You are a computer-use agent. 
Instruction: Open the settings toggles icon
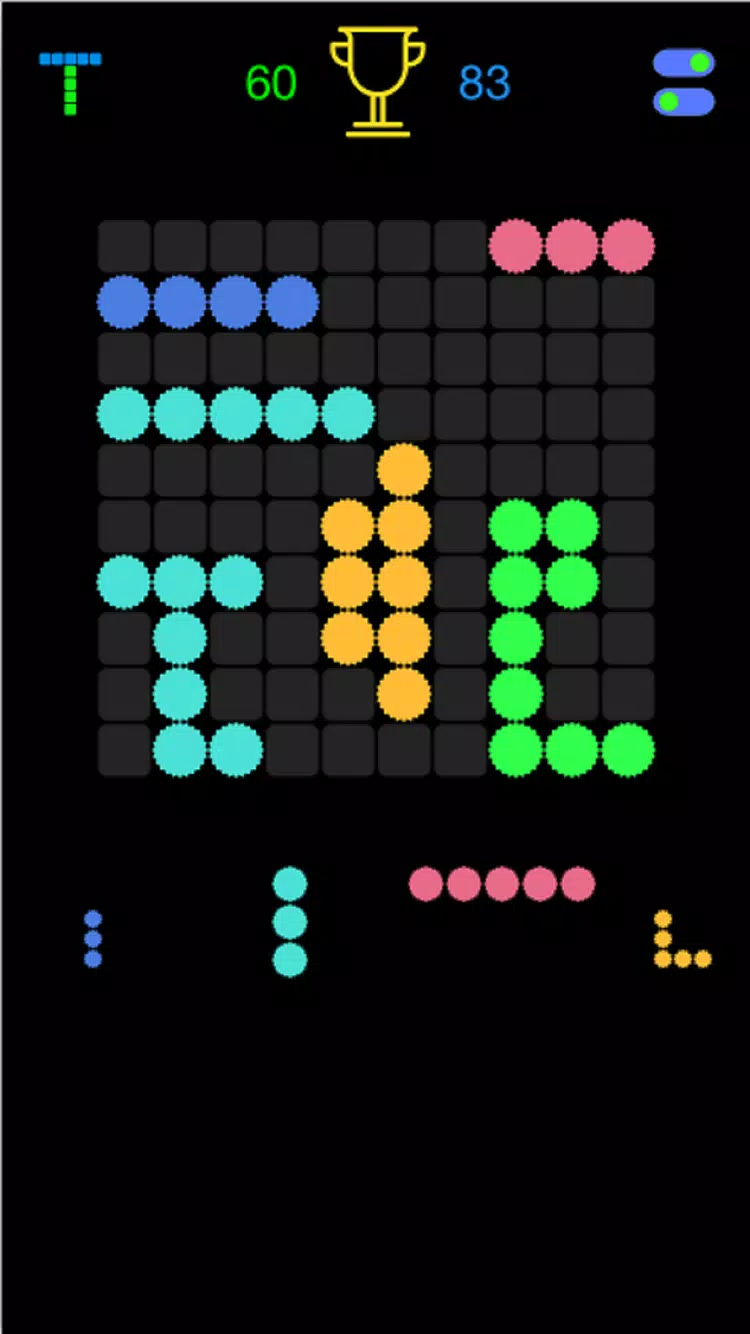click(x=684, y=83)
